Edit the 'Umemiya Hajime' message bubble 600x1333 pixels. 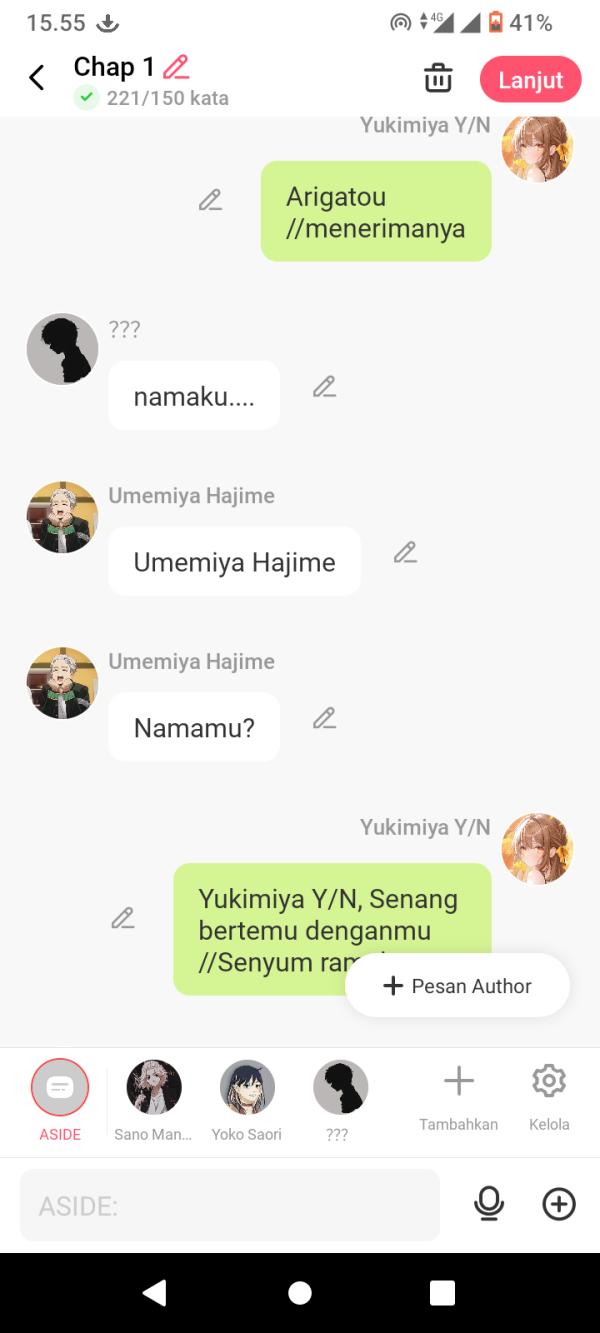coord(405,552)
